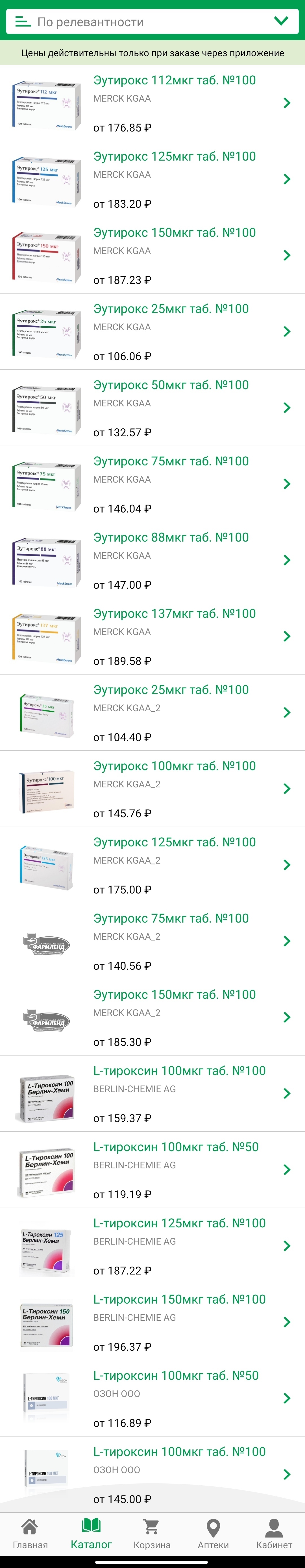
Task: Open Эутирокс 112мкг таб. №100
Action: [x=174, y=80]
